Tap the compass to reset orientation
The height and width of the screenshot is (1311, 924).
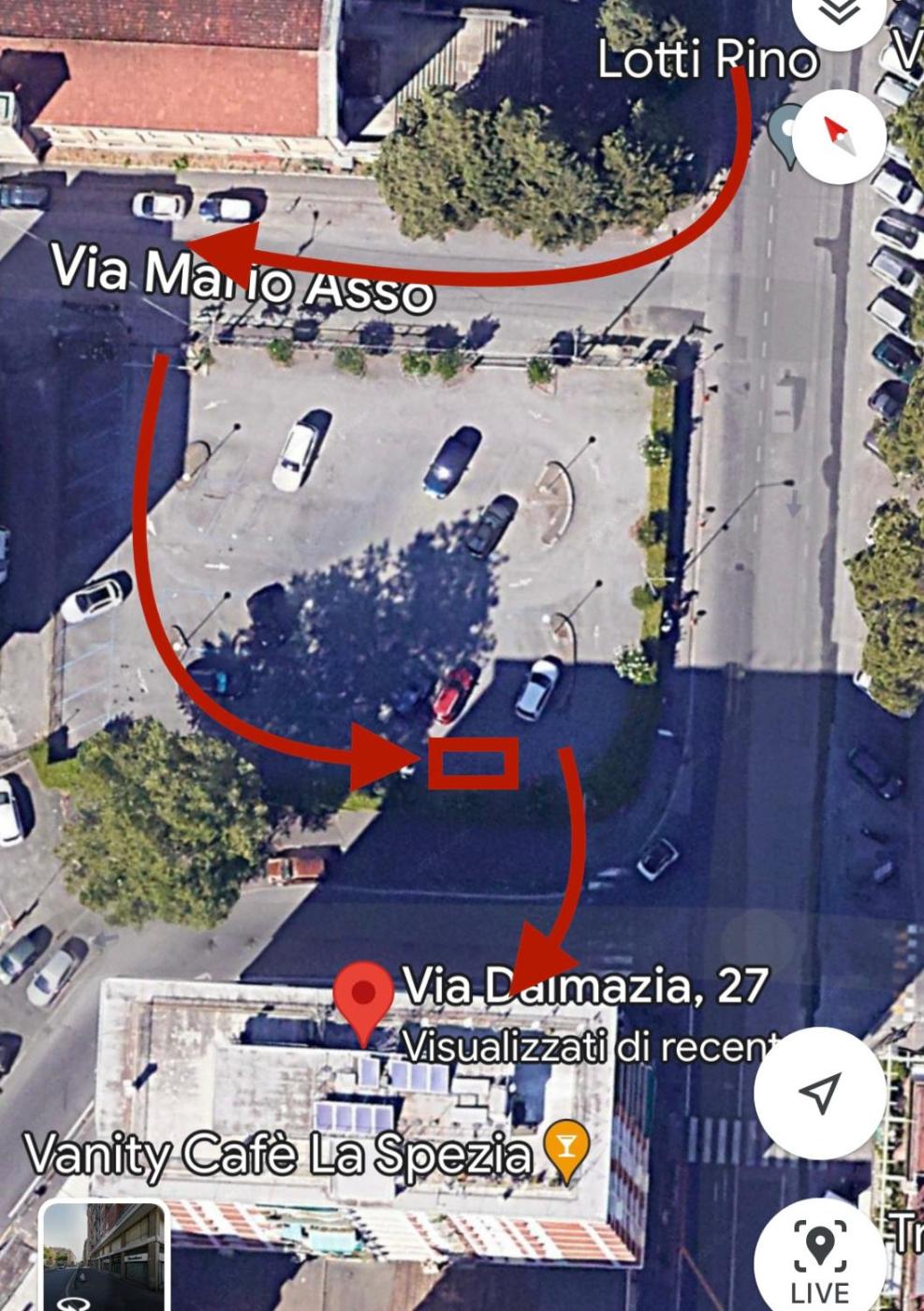[x=840, y=136]
